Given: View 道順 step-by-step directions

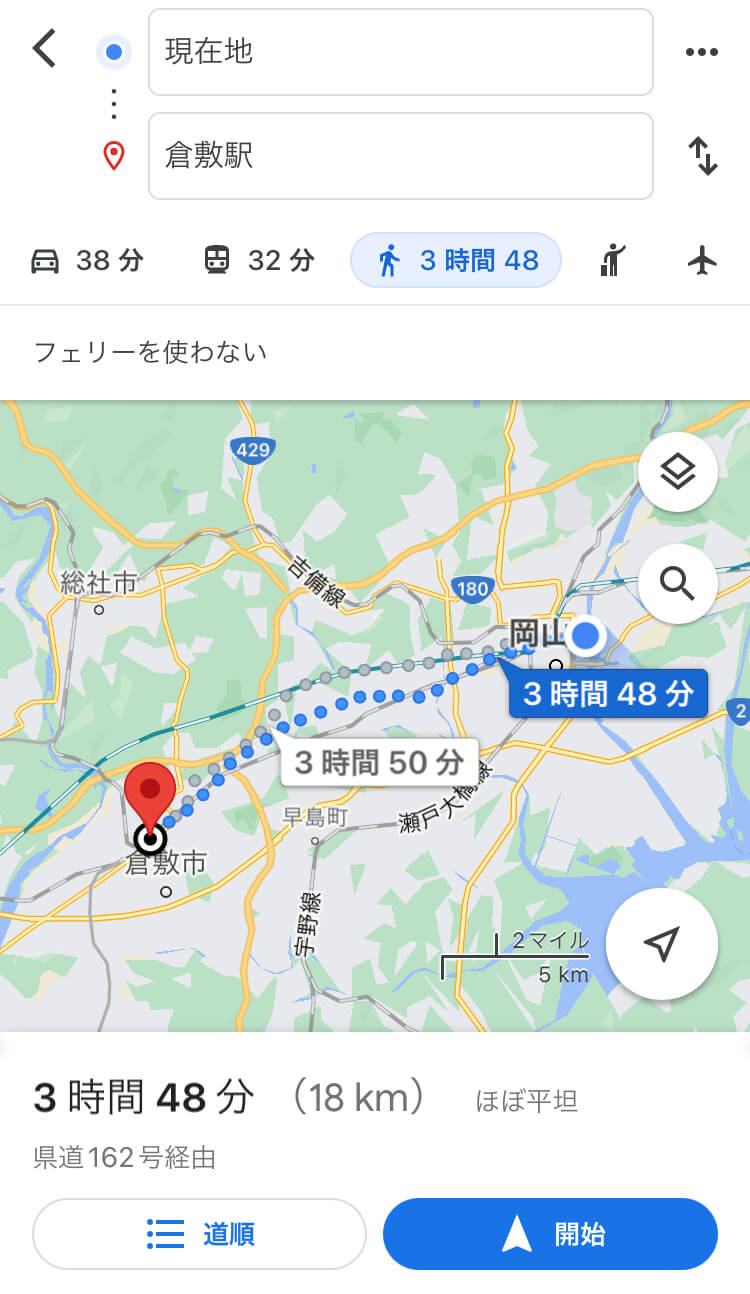Looking at the screenshot, I should [x=200, y=1234].
